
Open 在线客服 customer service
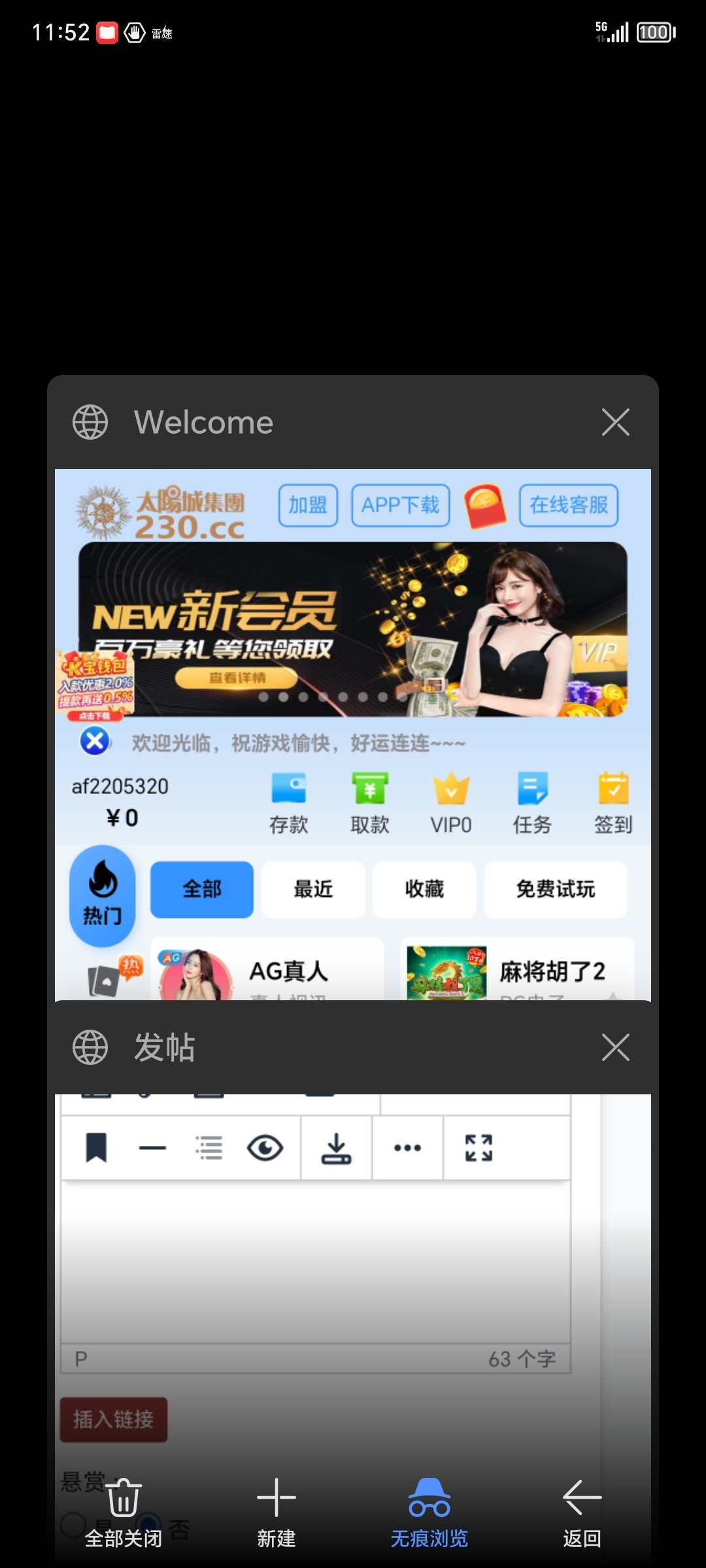(568, 505)
